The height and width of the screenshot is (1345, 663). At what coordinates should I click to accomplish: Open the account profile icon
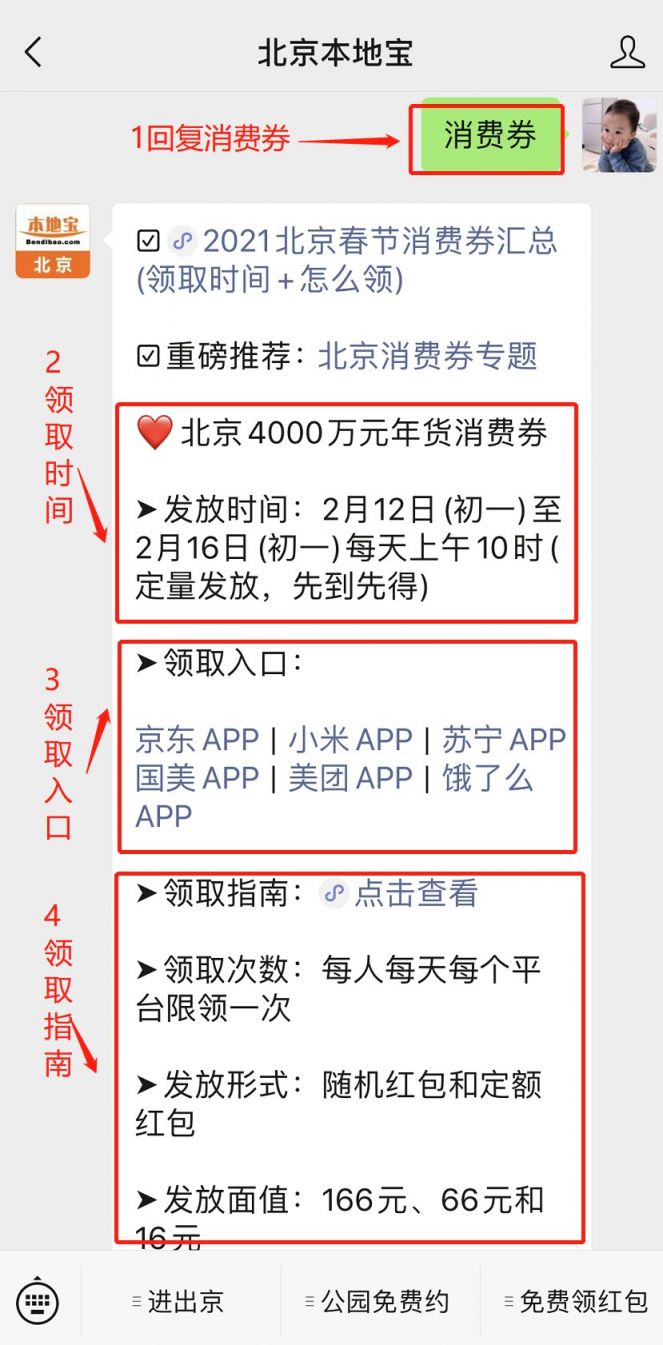click(627, 52)
